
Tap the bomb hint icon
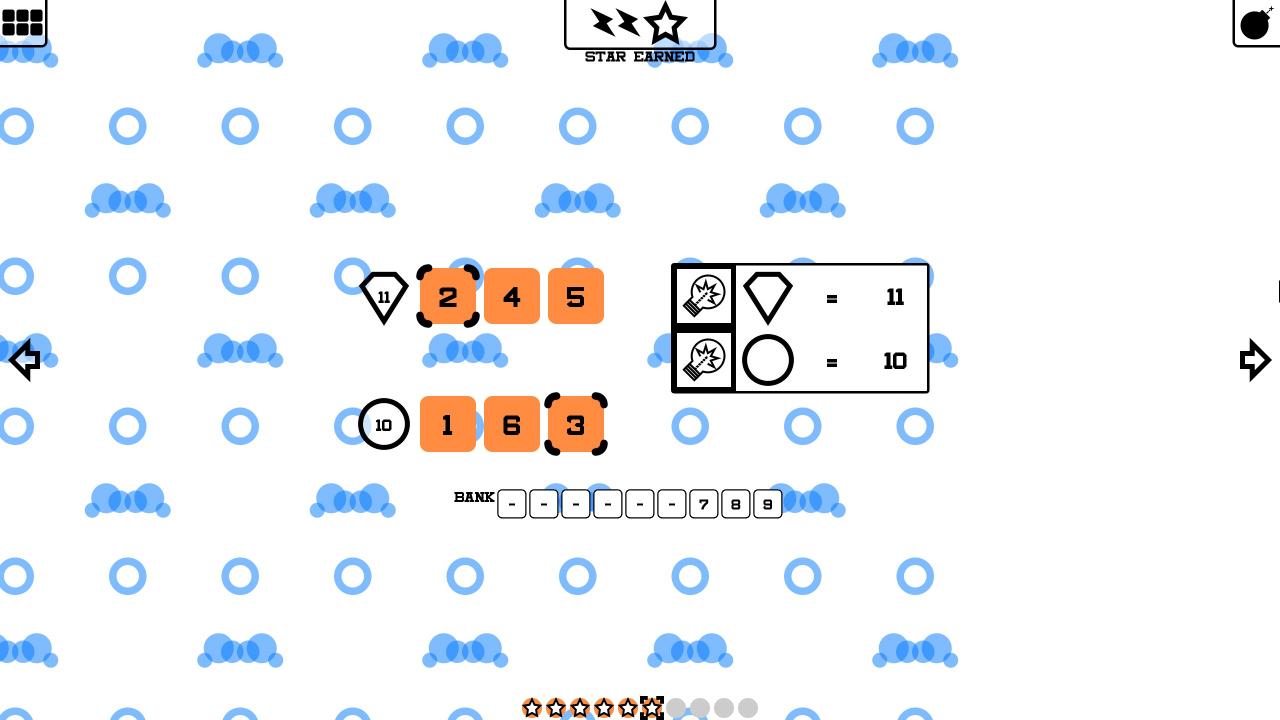coord(1256,23)
